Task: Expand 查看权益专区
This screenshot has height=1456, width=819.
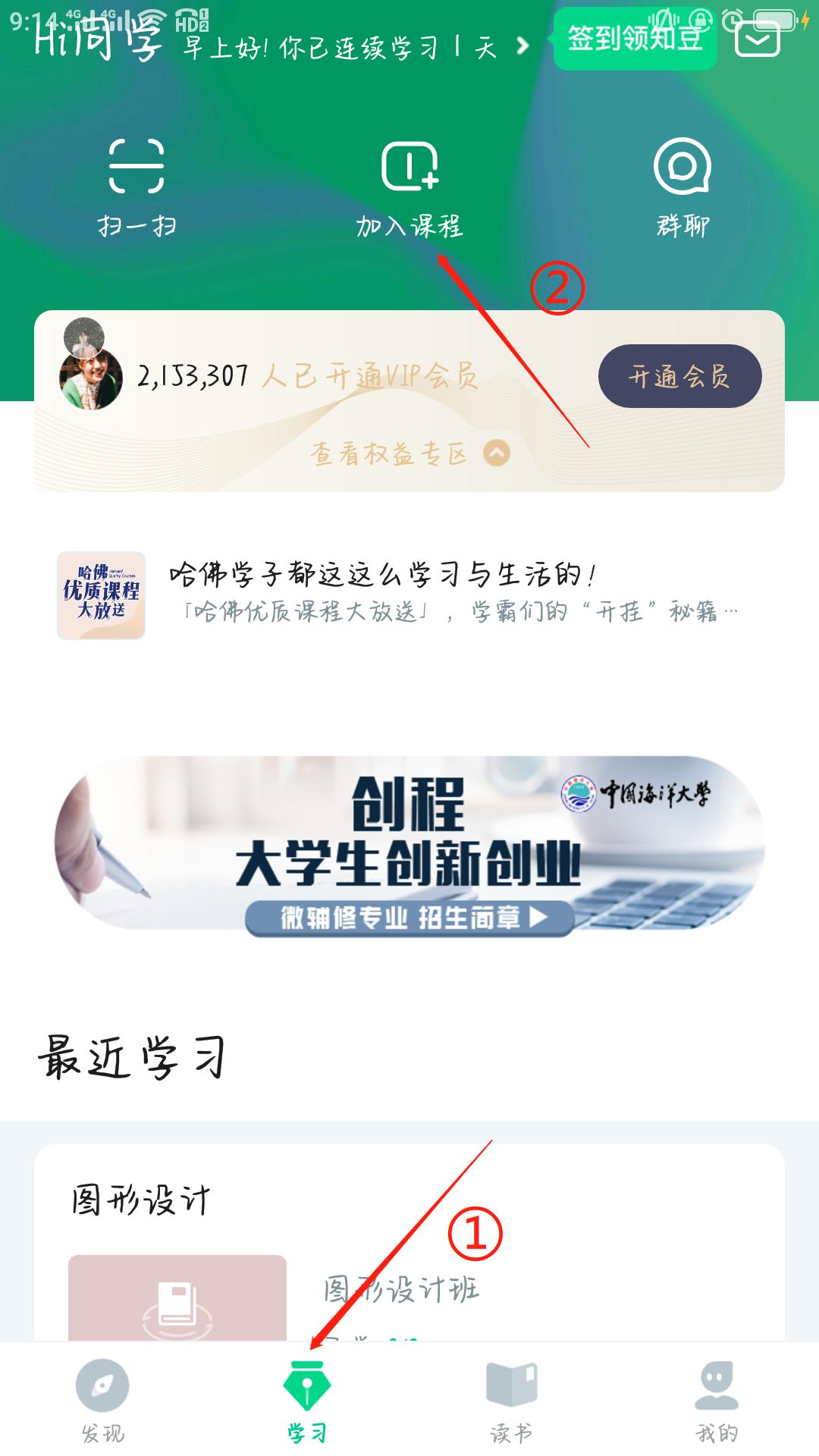Action: (x=409, y=453)
